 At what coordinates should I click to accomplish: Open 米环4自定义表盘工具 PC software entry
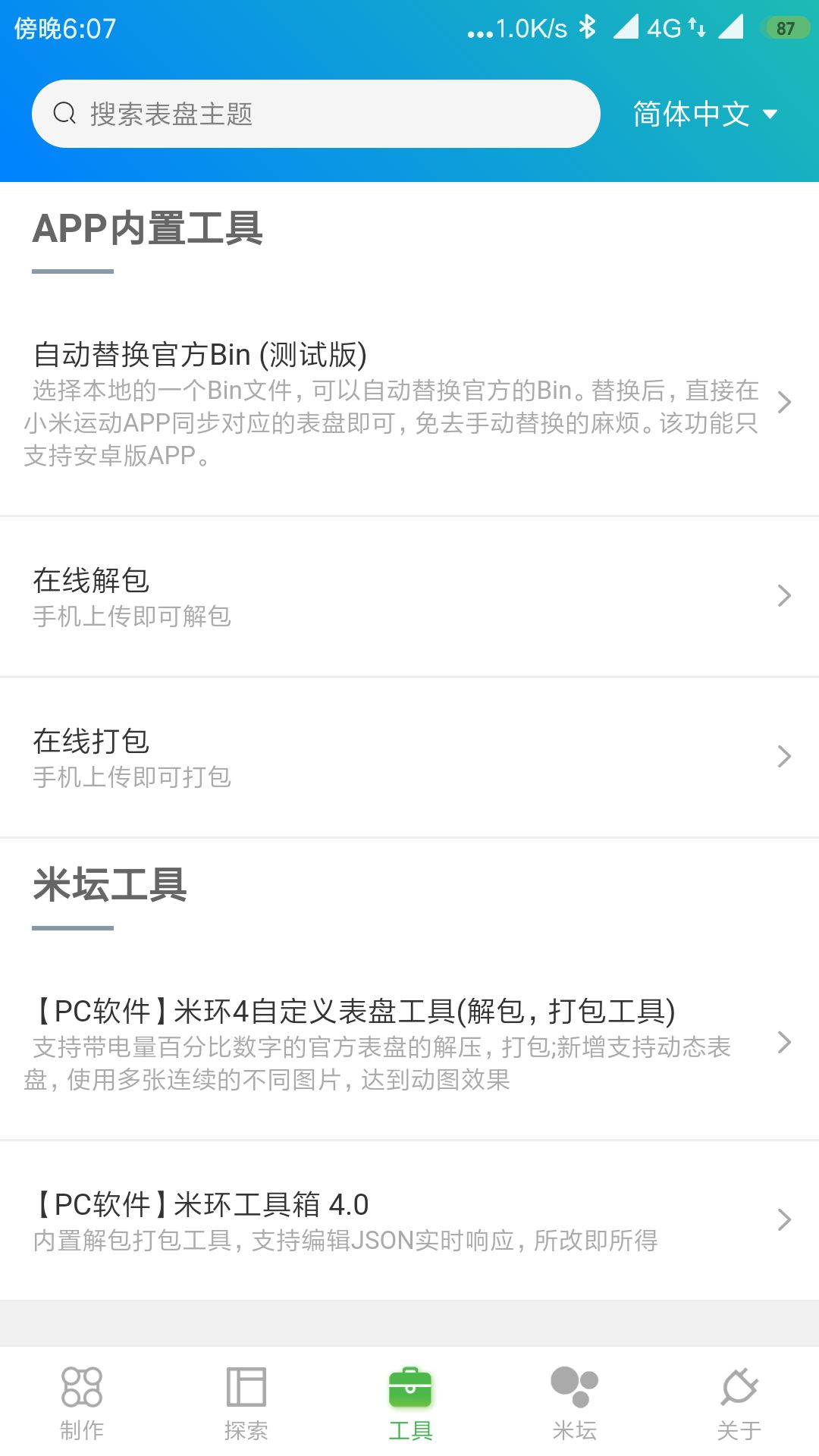pos(409,1043)
